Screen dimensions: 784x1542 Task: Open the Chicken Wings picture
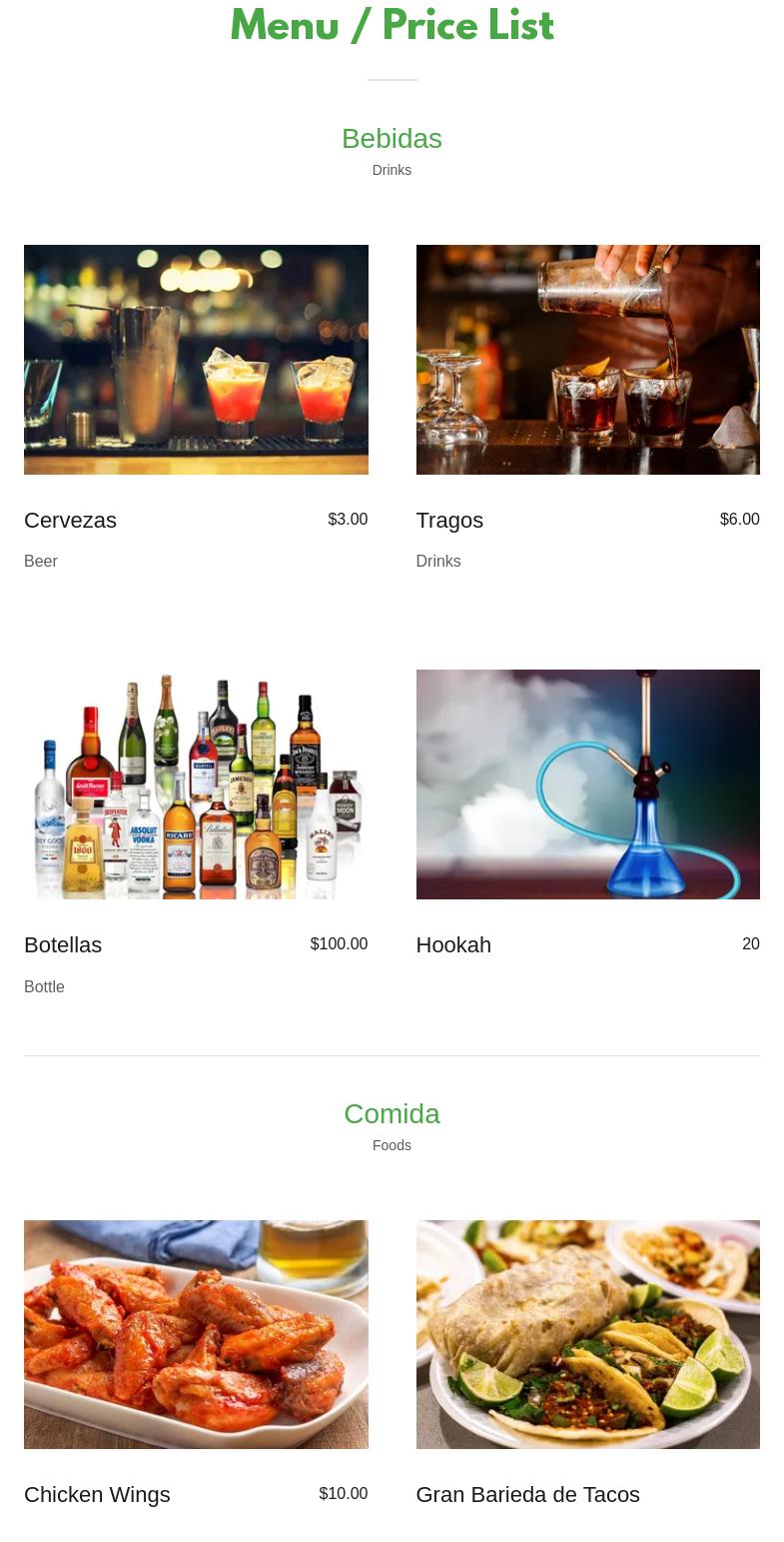[x=196, y=1334]
